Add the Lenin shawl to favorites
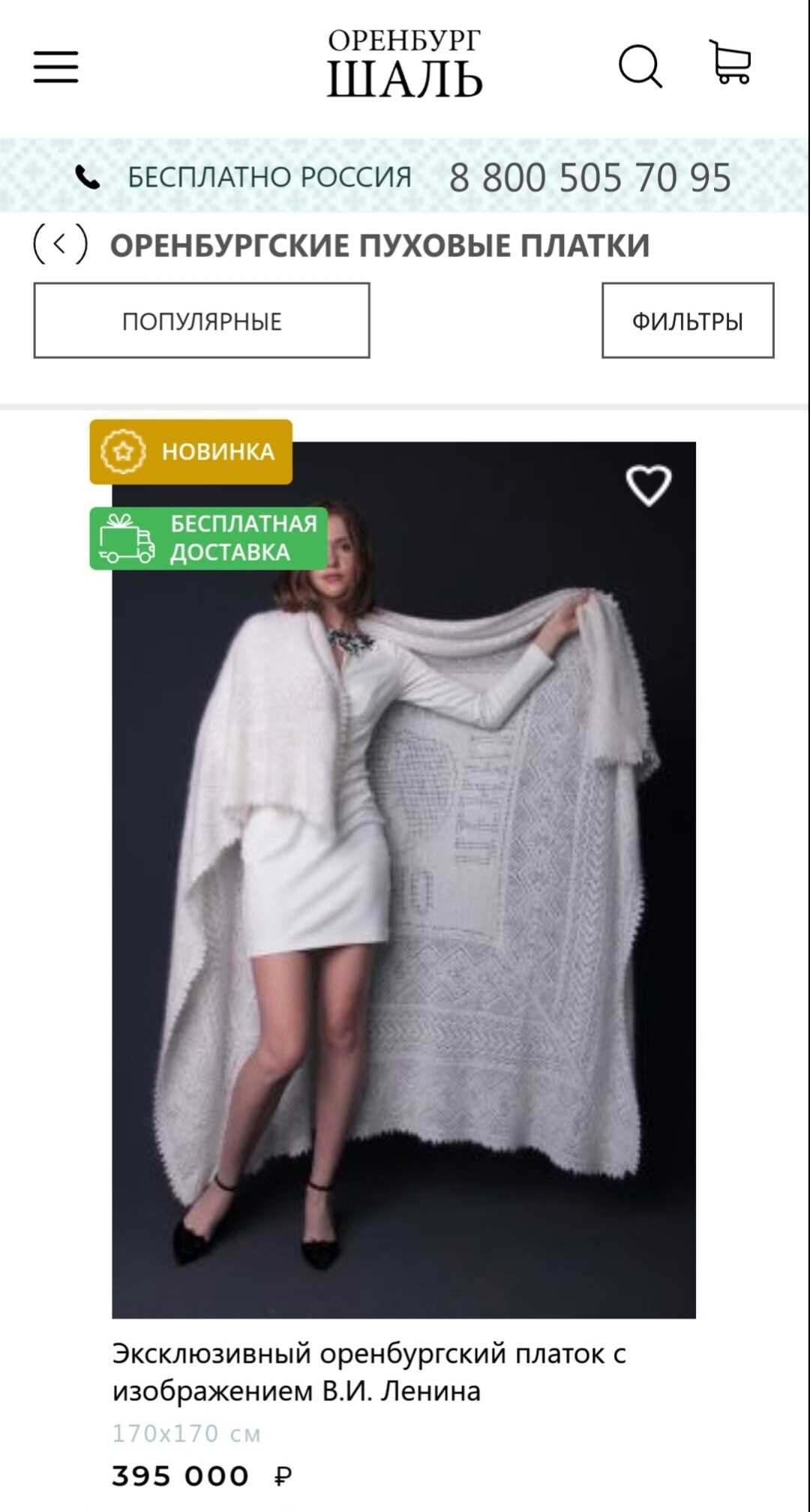Viewport: 810px width, 1512px height. [649, 485]
